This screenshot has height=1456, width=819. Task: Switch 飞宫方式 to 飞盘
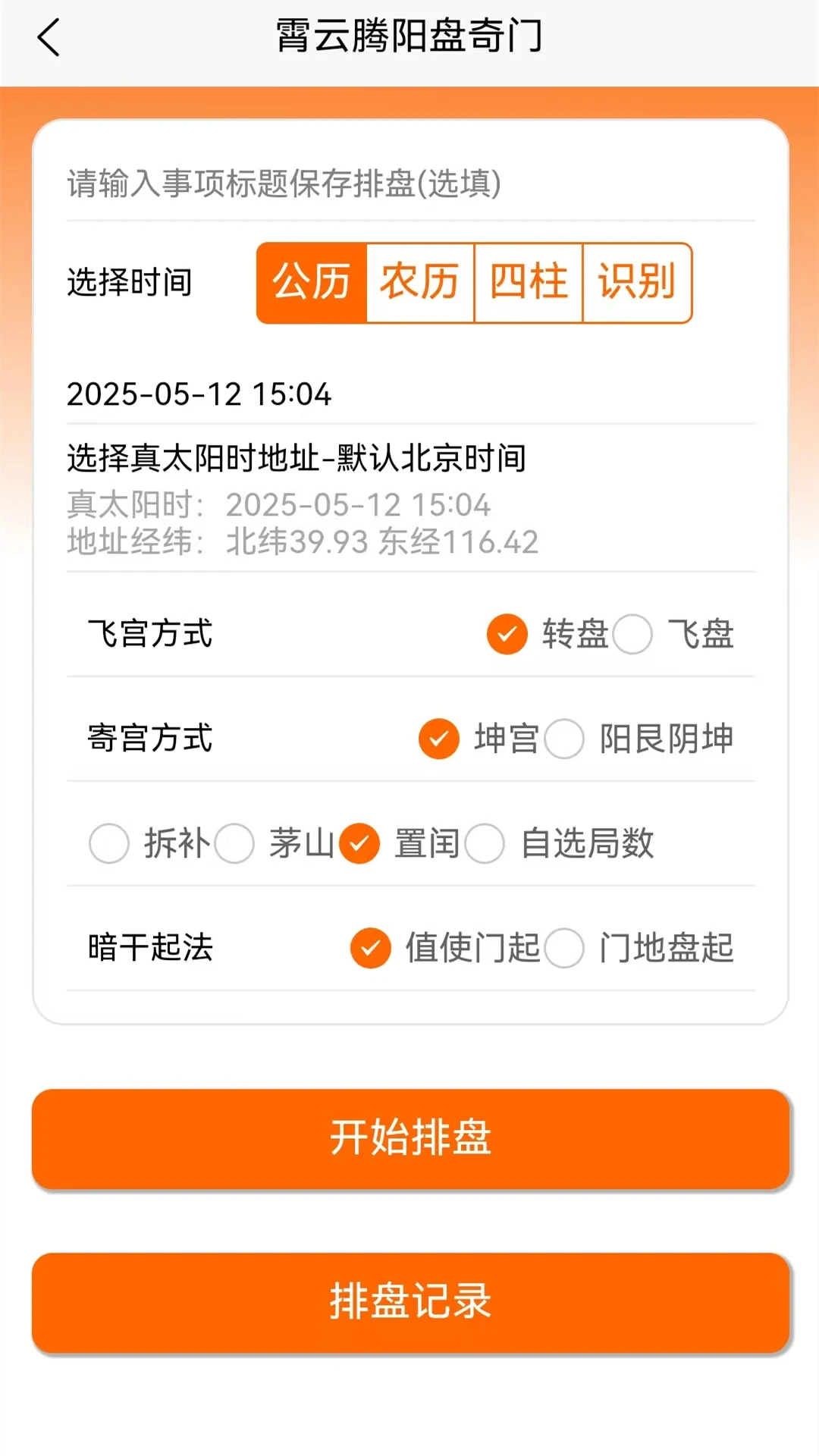click(634, 636)
